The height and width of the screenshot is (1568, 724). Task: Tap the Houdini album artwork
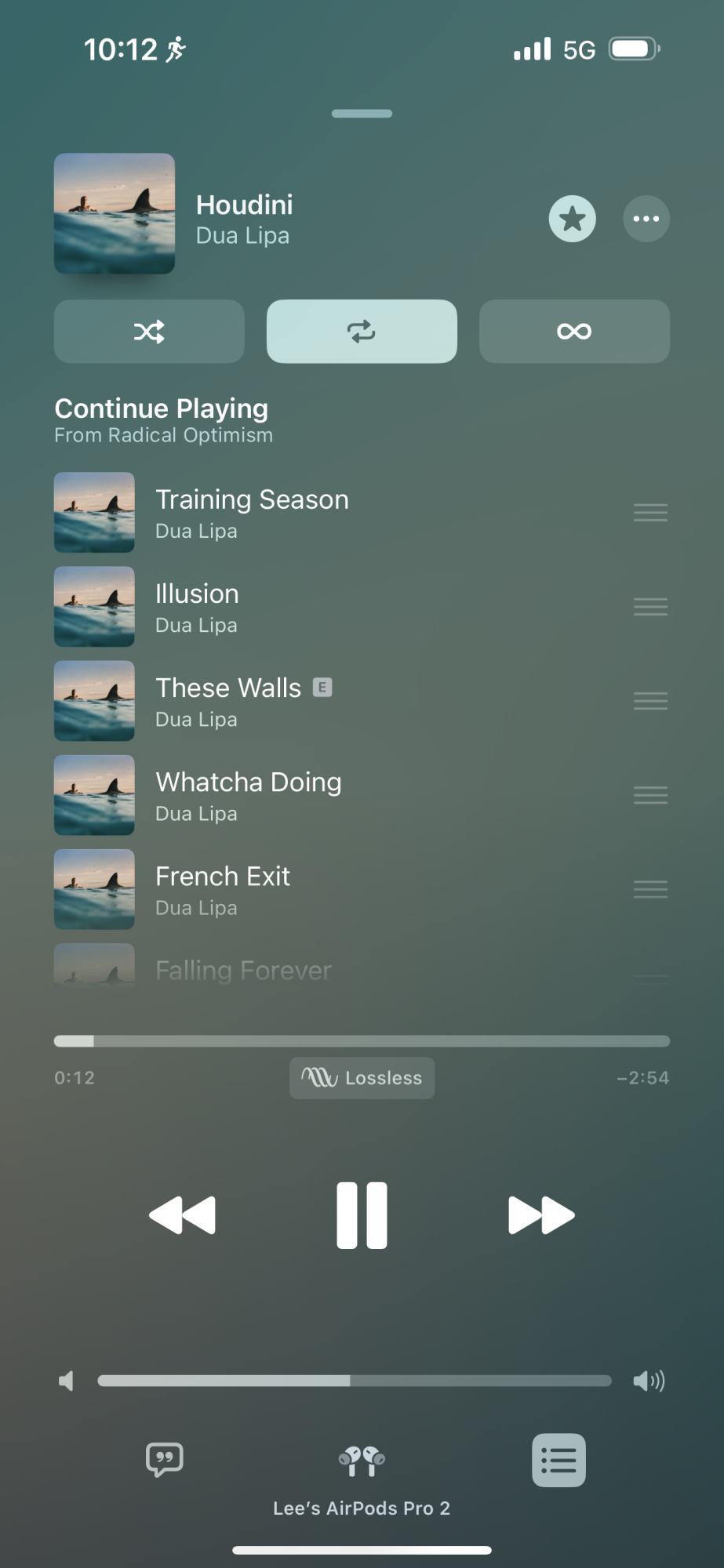pos(115,213)
